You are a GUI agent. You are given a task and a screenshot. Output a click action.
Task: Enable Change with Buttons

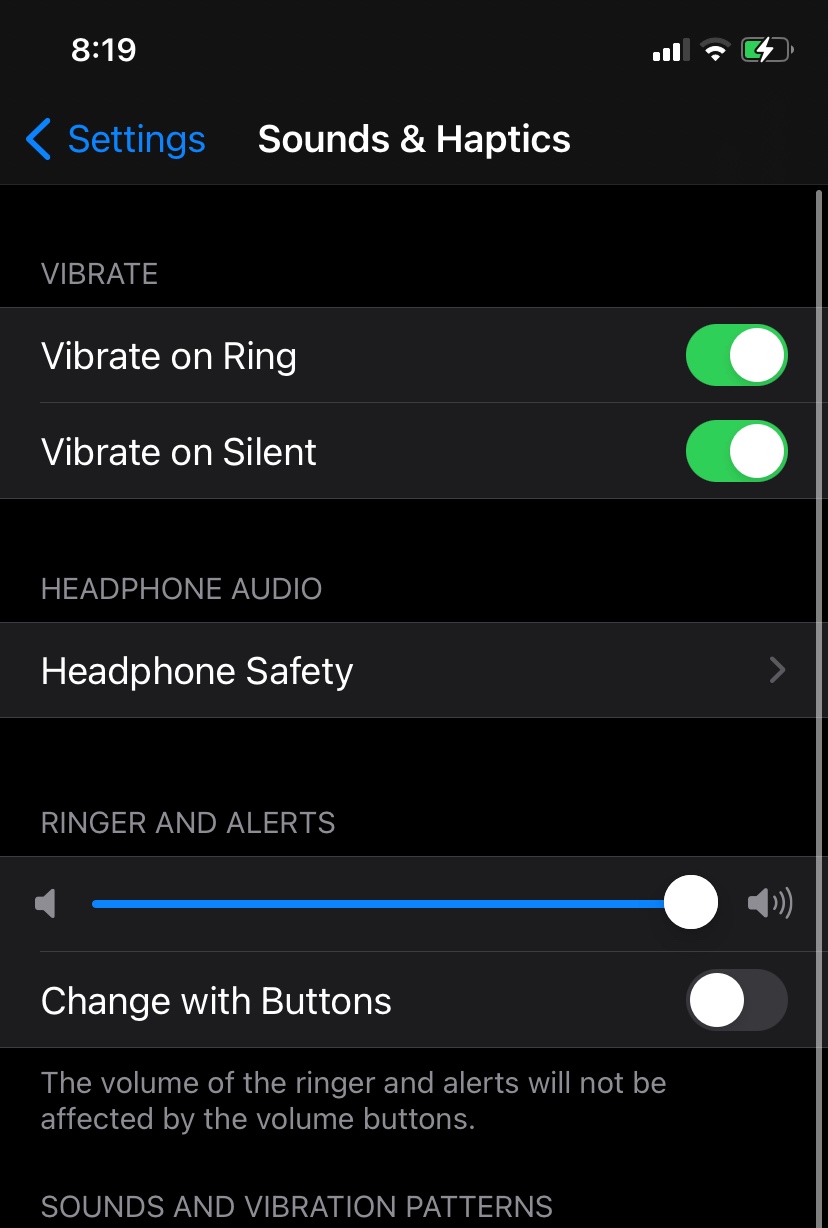click(737, 1000)
